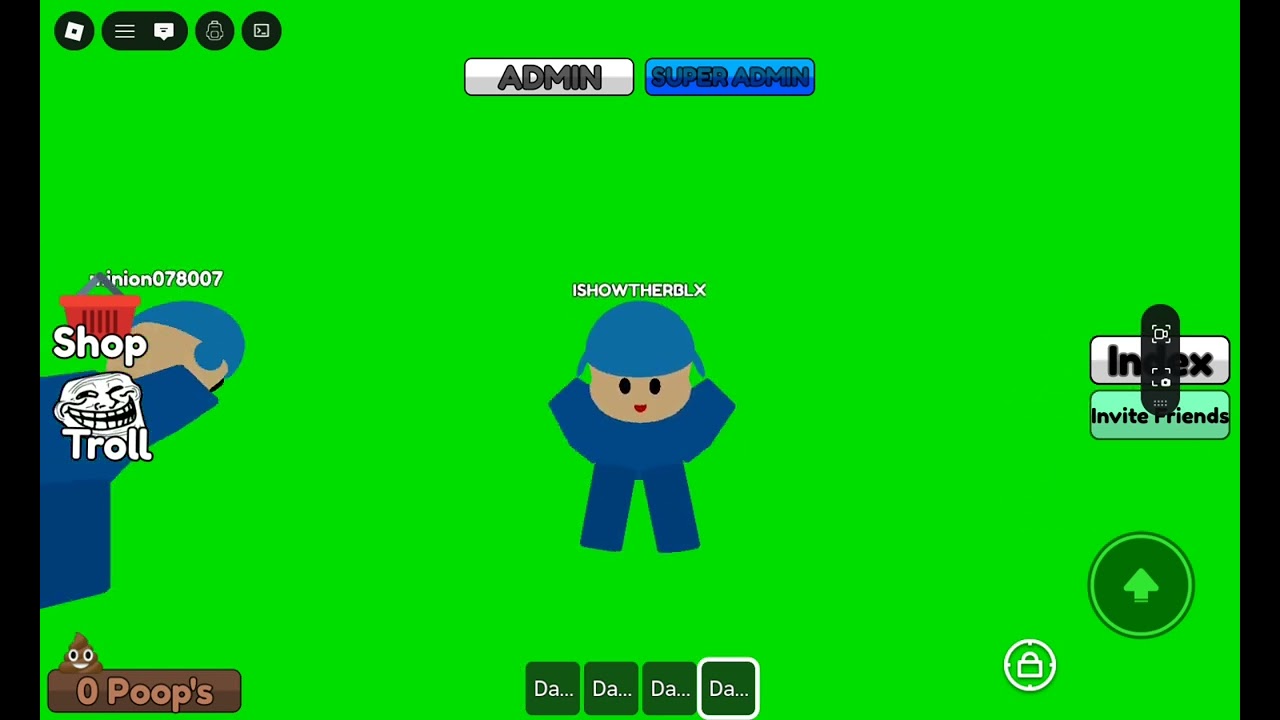The image size is (1280, 720).
Task: Open the developer console icon
Action: coord(262,31)
